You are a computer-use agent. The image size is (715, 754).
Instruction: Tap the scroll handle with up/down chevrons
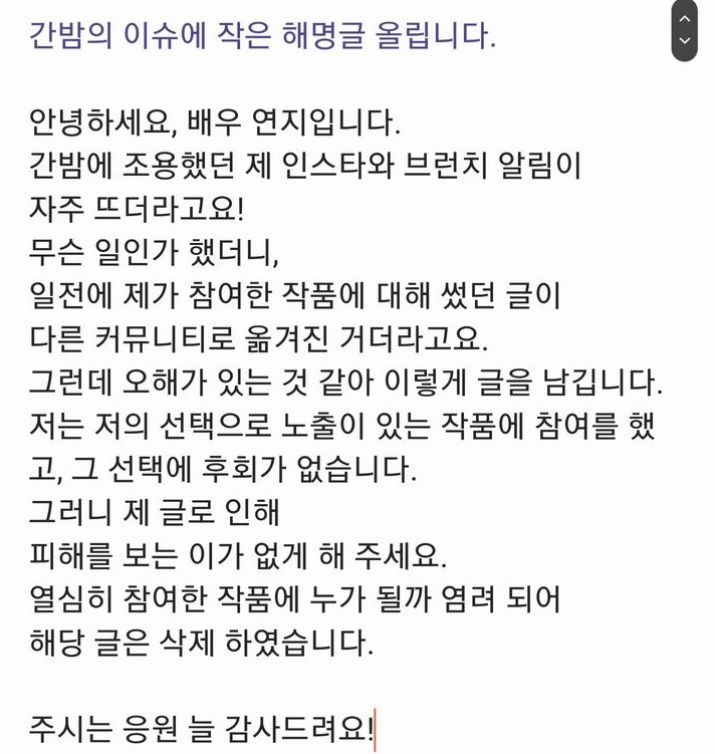coord(684,30)
